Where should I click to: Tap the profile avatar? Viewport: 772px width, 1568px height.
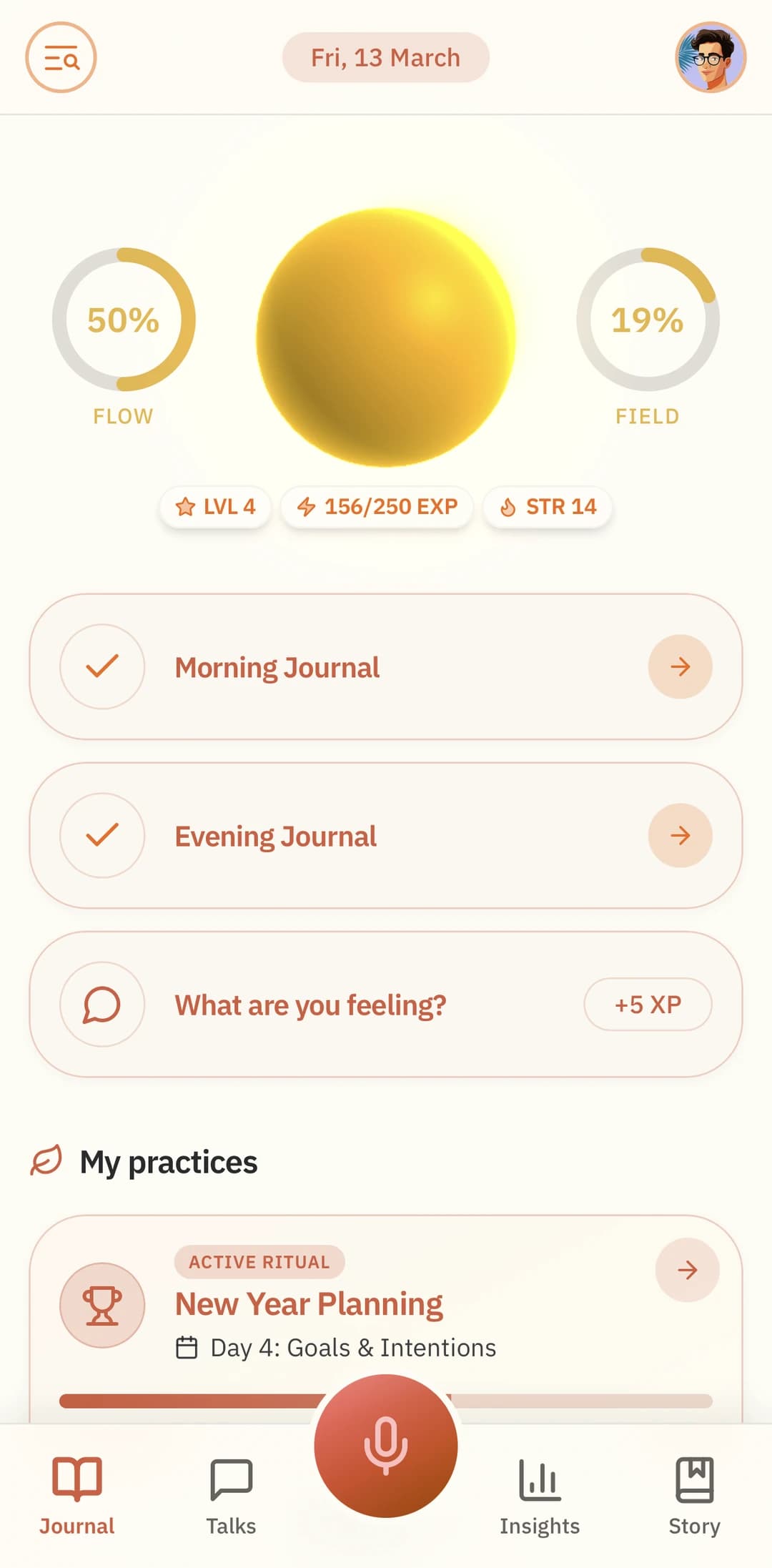(x=711, y=58)
